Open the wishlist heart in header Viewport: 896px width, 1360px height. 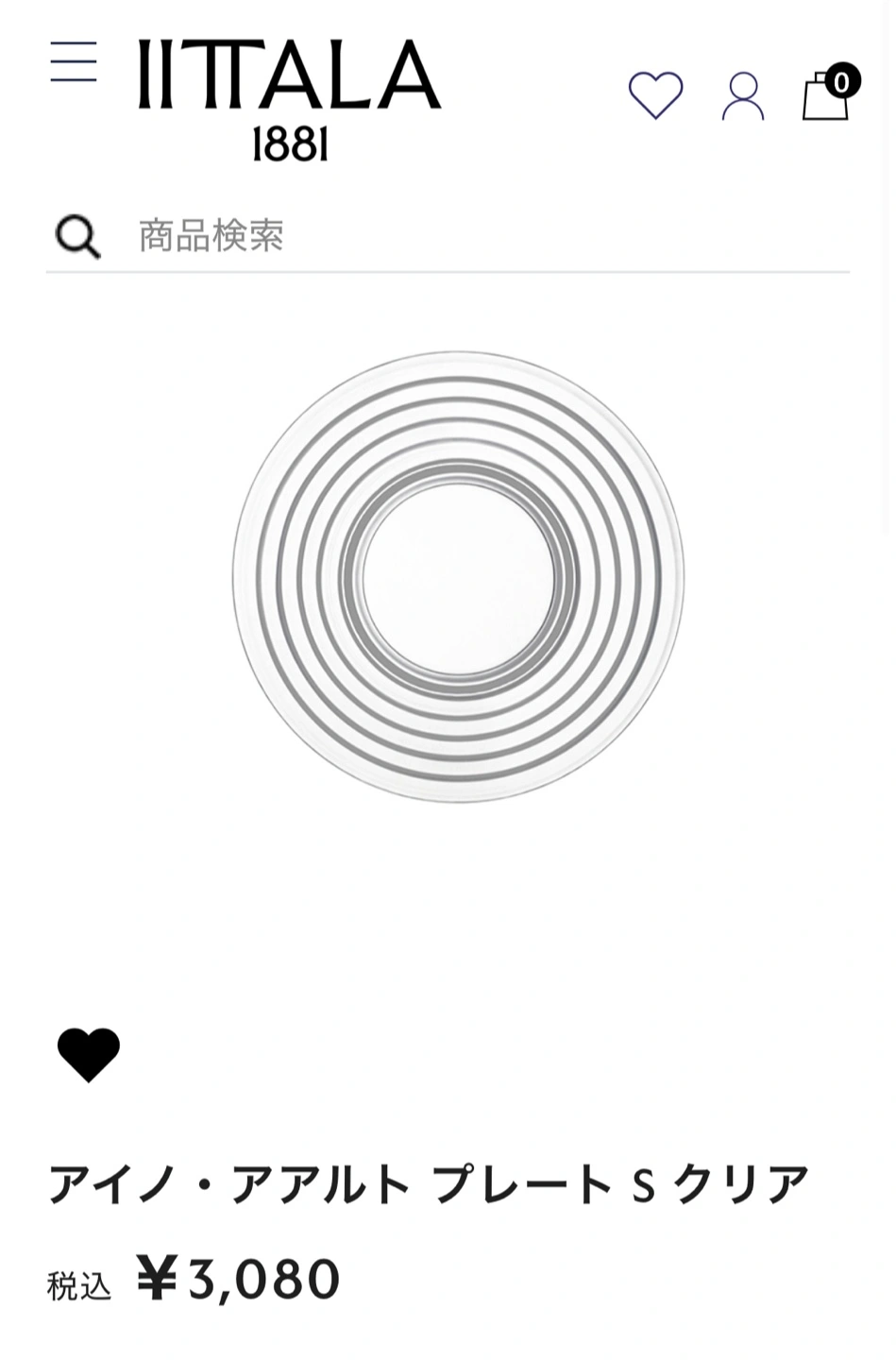tap(655, 95)
